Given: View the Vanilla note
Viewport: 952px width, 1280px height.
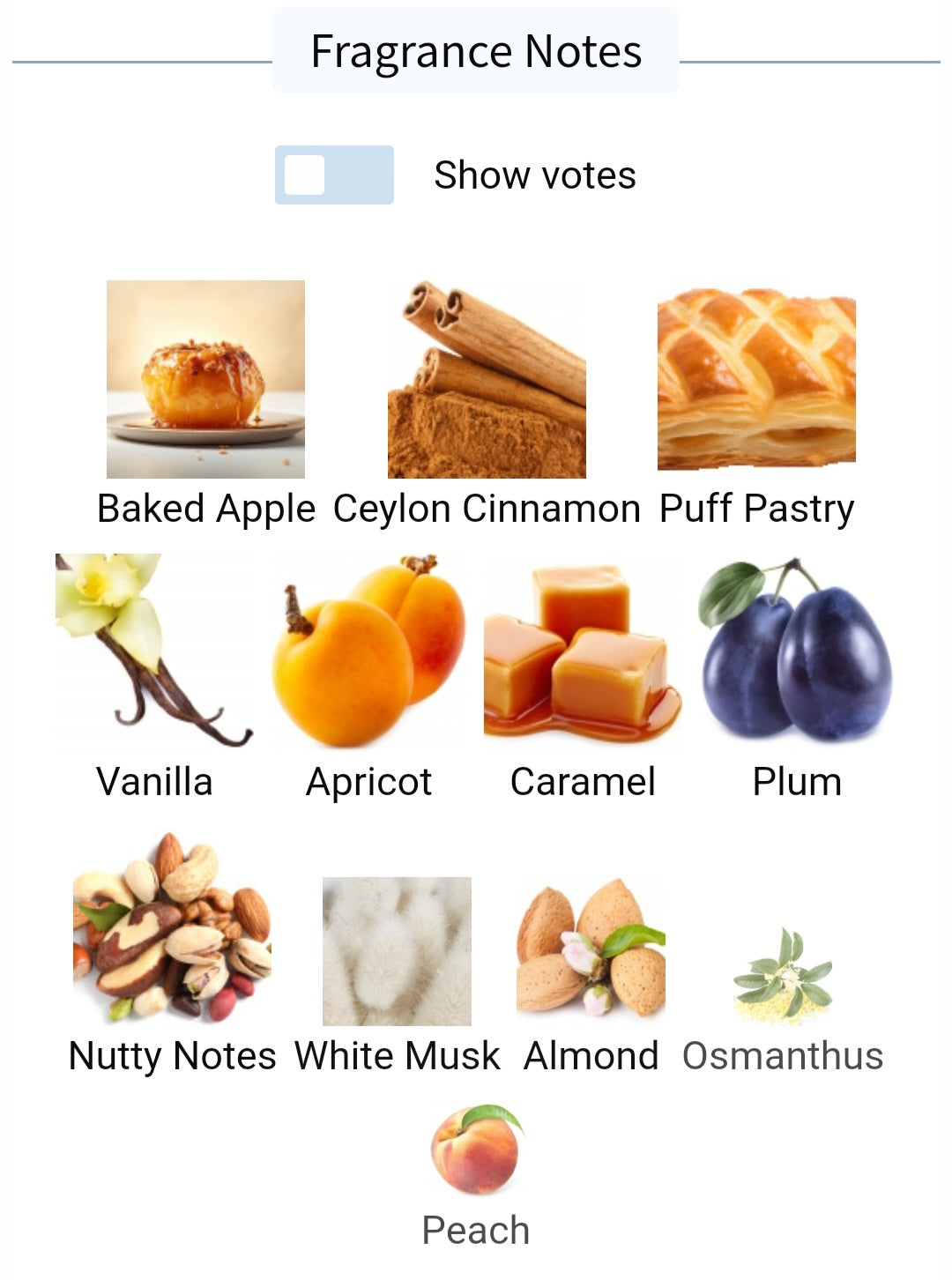Looking at the screenshot, I should tap(154, 652).
